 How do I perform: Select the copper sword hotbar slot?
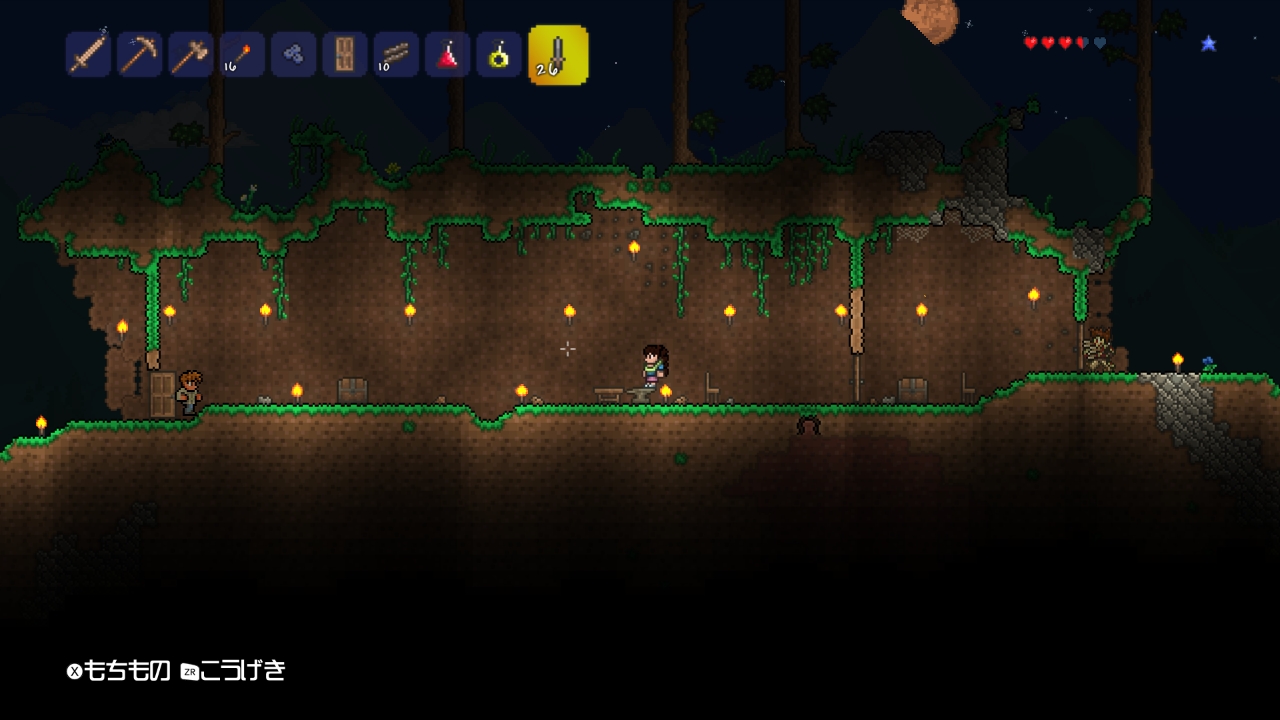click(x=88, y=54)
